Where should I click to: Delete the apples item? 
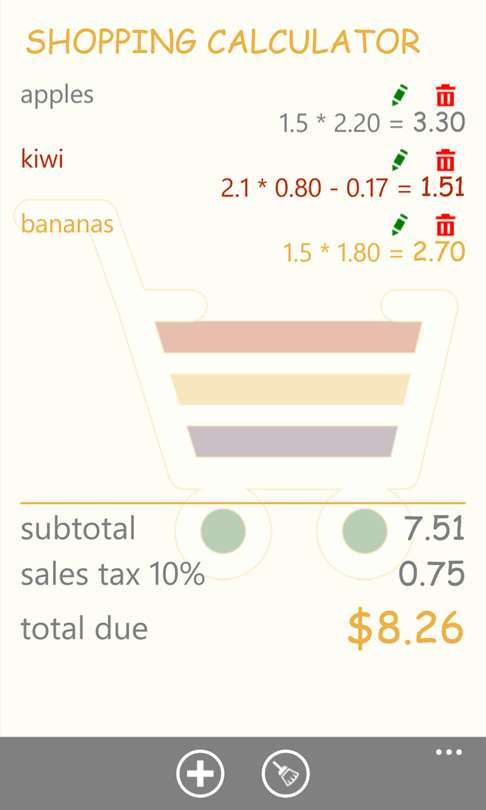point(446,96)
